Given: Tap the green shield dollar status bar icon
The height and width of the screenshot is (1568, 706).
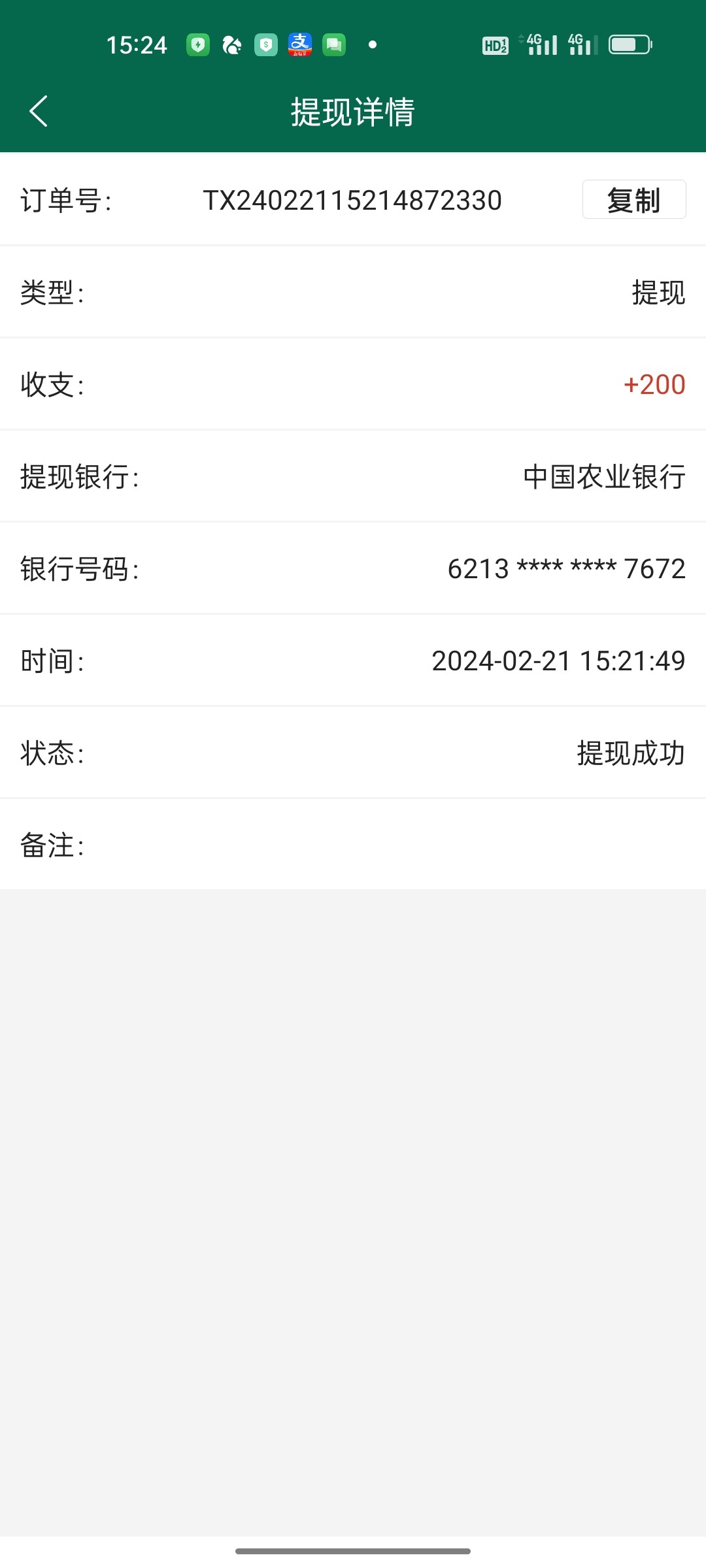Looking at the screenshot, I should click(266, 44).
